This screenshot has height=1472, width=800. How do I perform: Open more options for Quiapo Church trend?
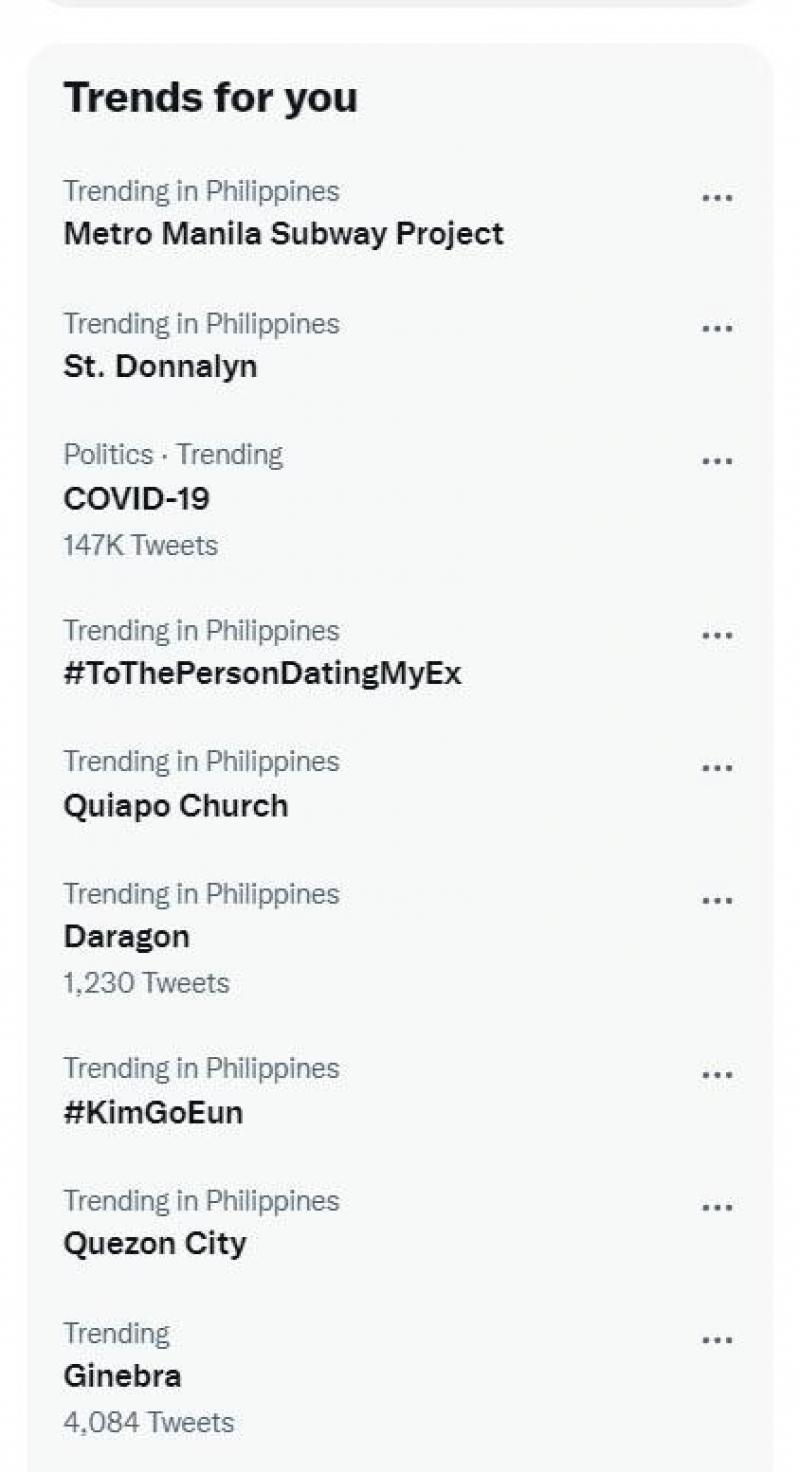click(x=717, y=766)
